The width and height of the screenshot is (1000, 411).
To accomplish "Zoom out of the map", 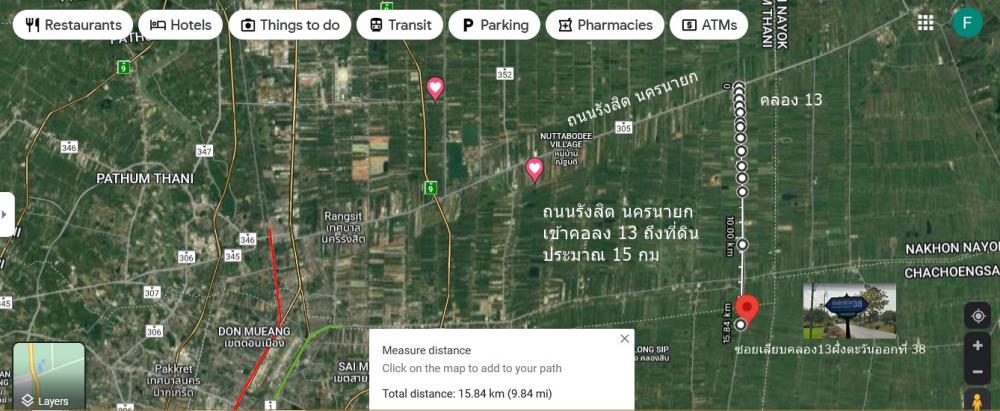I will click(977, 372).
